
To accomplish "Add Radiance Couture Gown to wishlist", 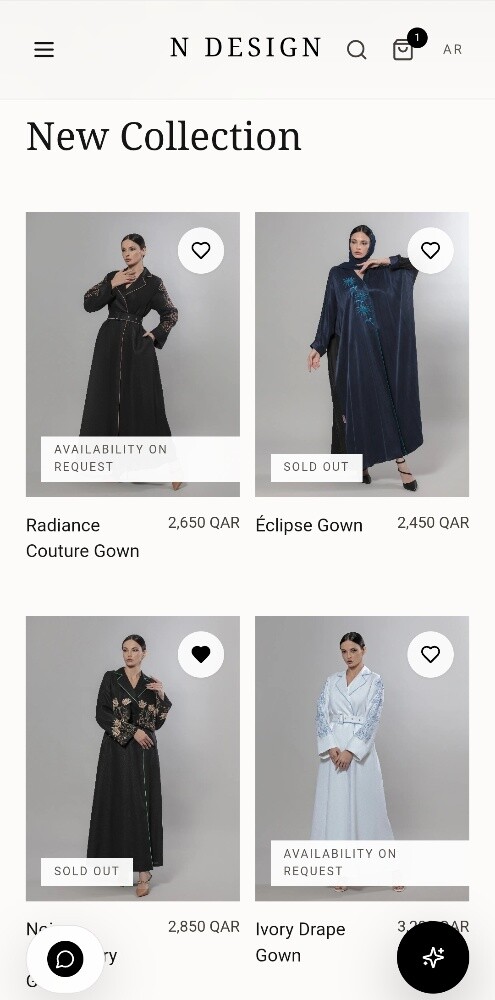I will (201, 251).
